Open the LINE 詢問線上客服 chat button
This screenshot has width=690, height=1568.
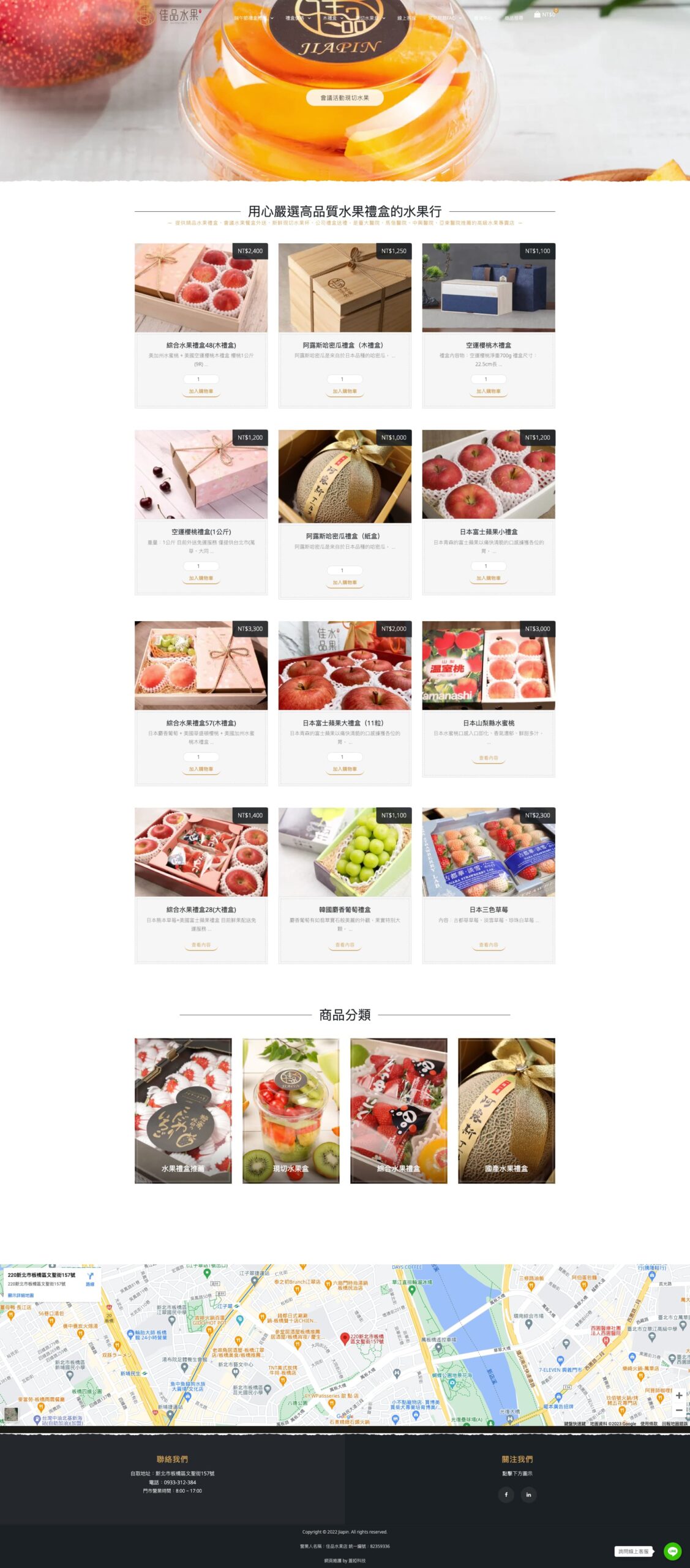[x=672, y=1551]
